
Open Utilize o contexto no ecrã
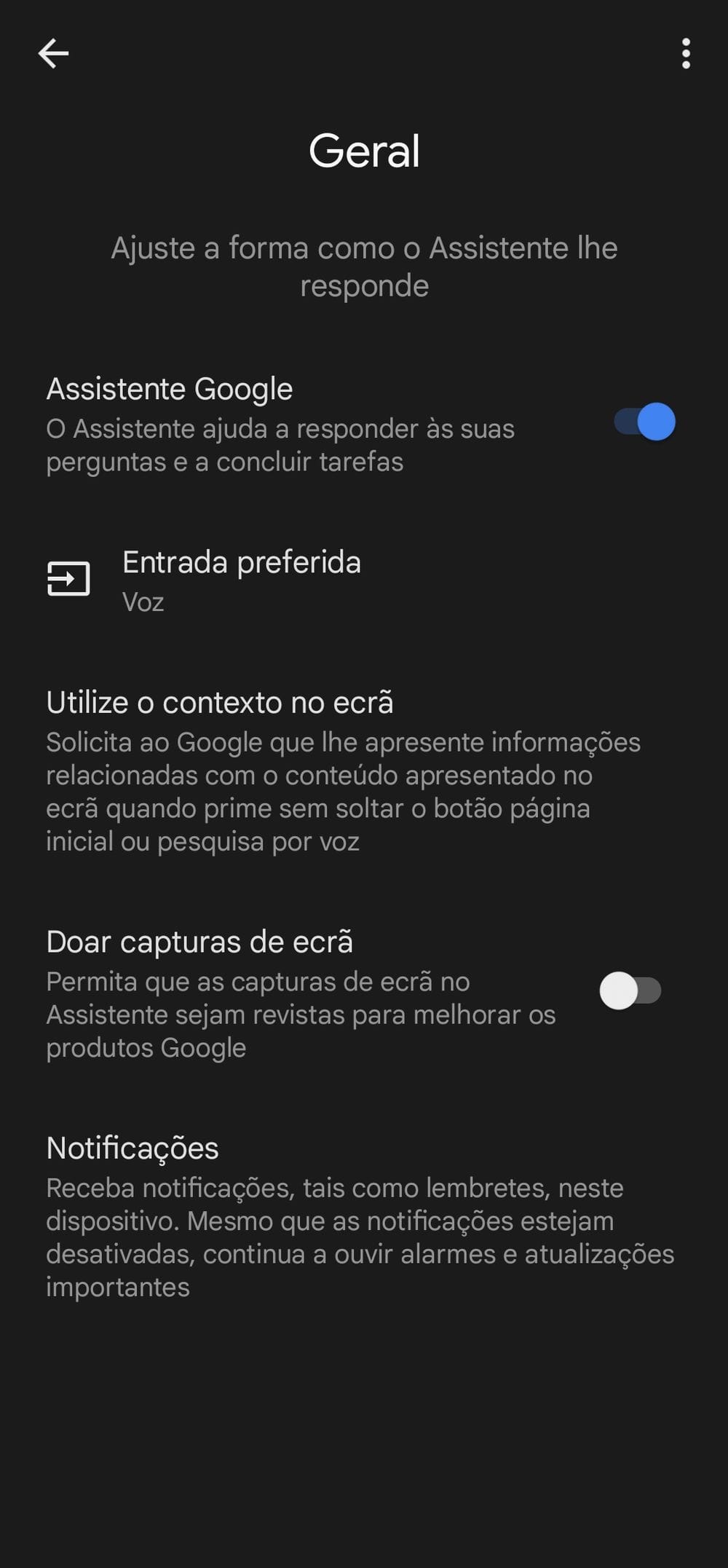pyautogui.click(x=364, y=771)
